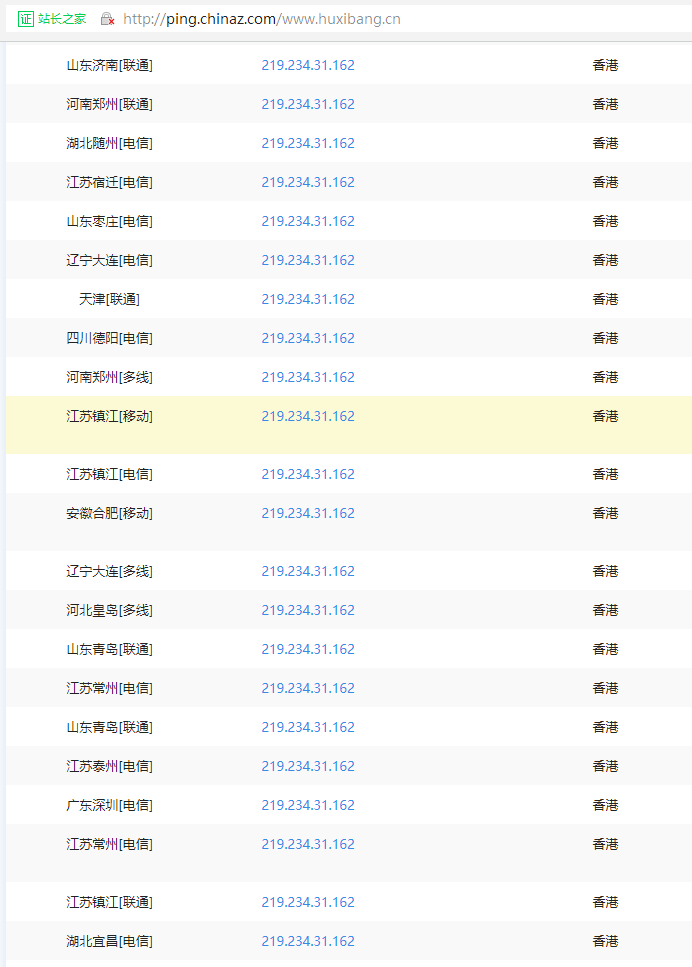Screen dimensions: 692x967
Task: Tap the address bar showing ping.chinaz.com
Action: tap(260, 19)
